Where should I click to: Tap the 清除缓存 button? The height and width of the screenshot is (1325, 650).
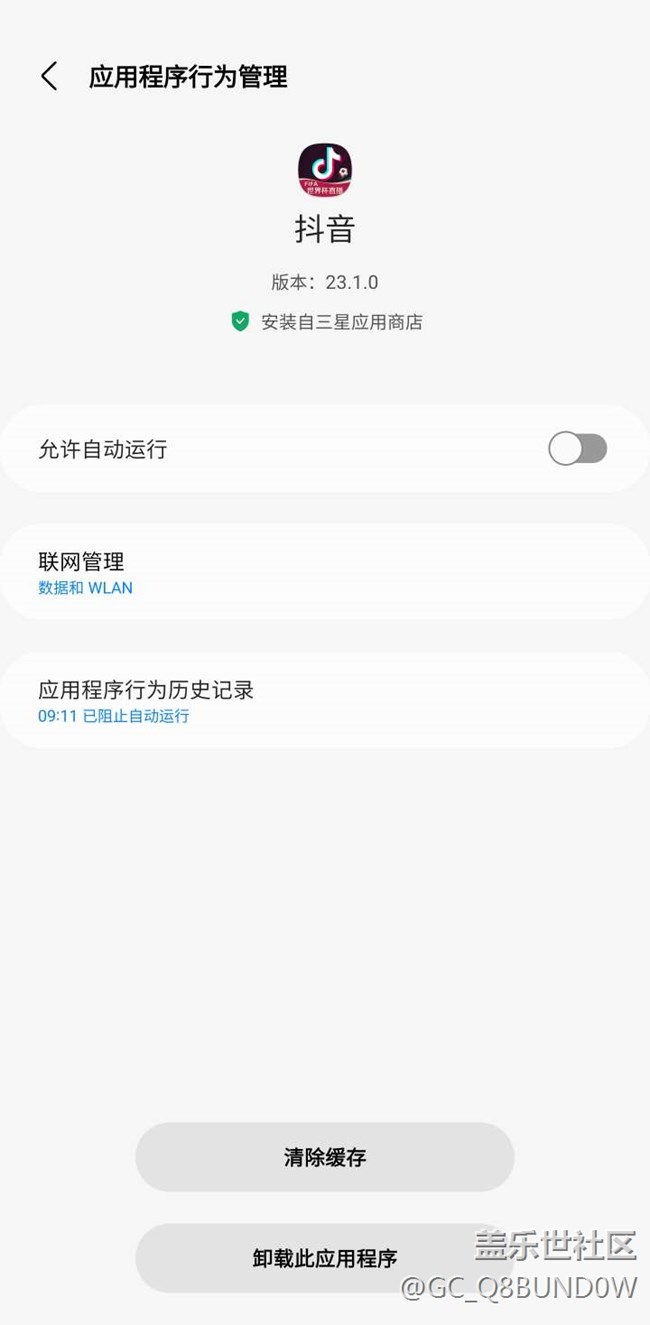click(324, 1157)
